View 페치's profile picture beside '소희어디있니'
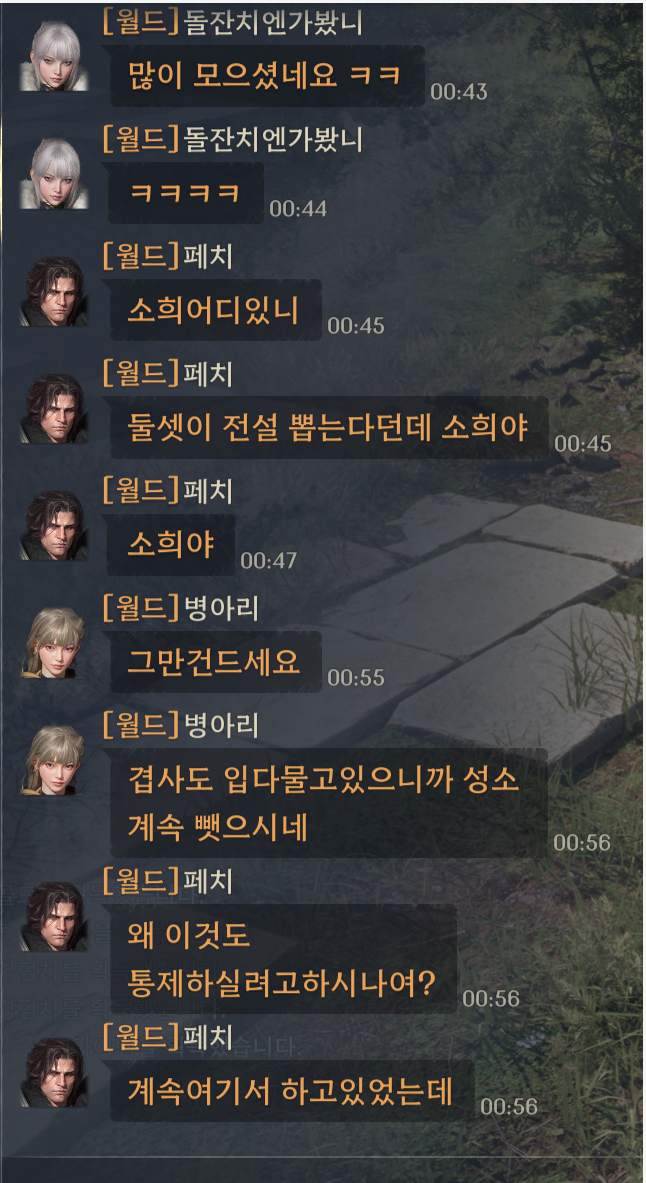 point(55,292)
